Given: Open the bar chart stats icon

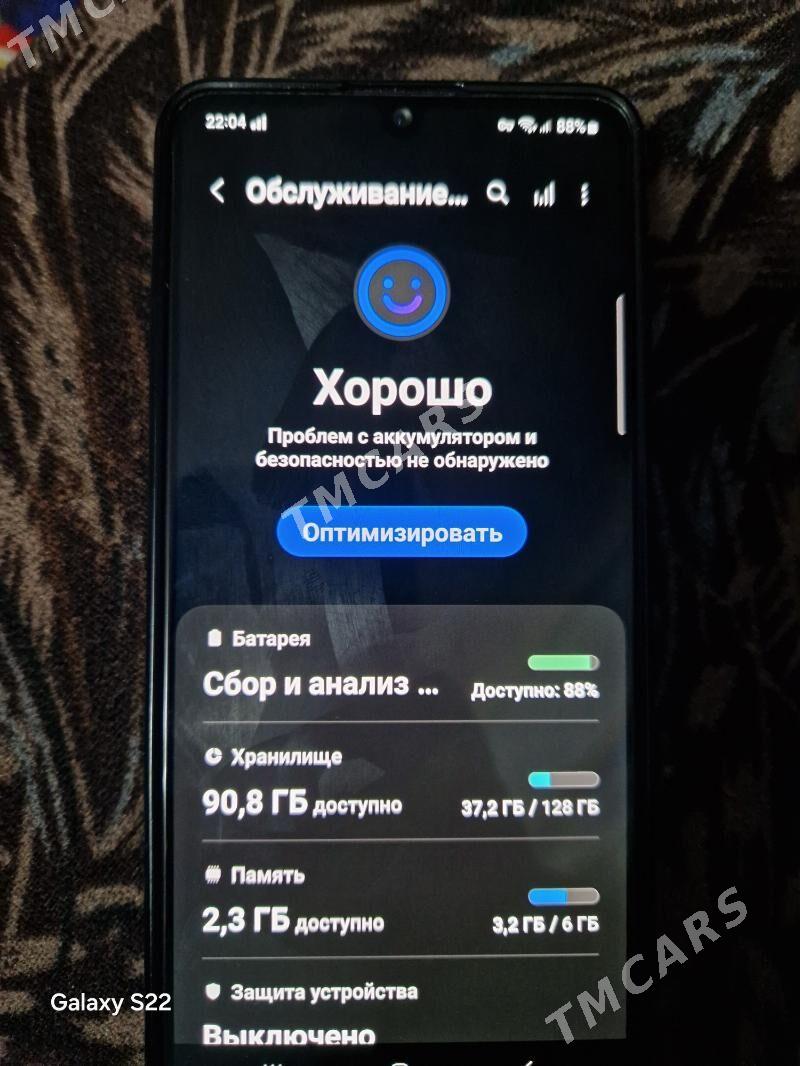Looking at the screenshot, I should coord(543,194).
